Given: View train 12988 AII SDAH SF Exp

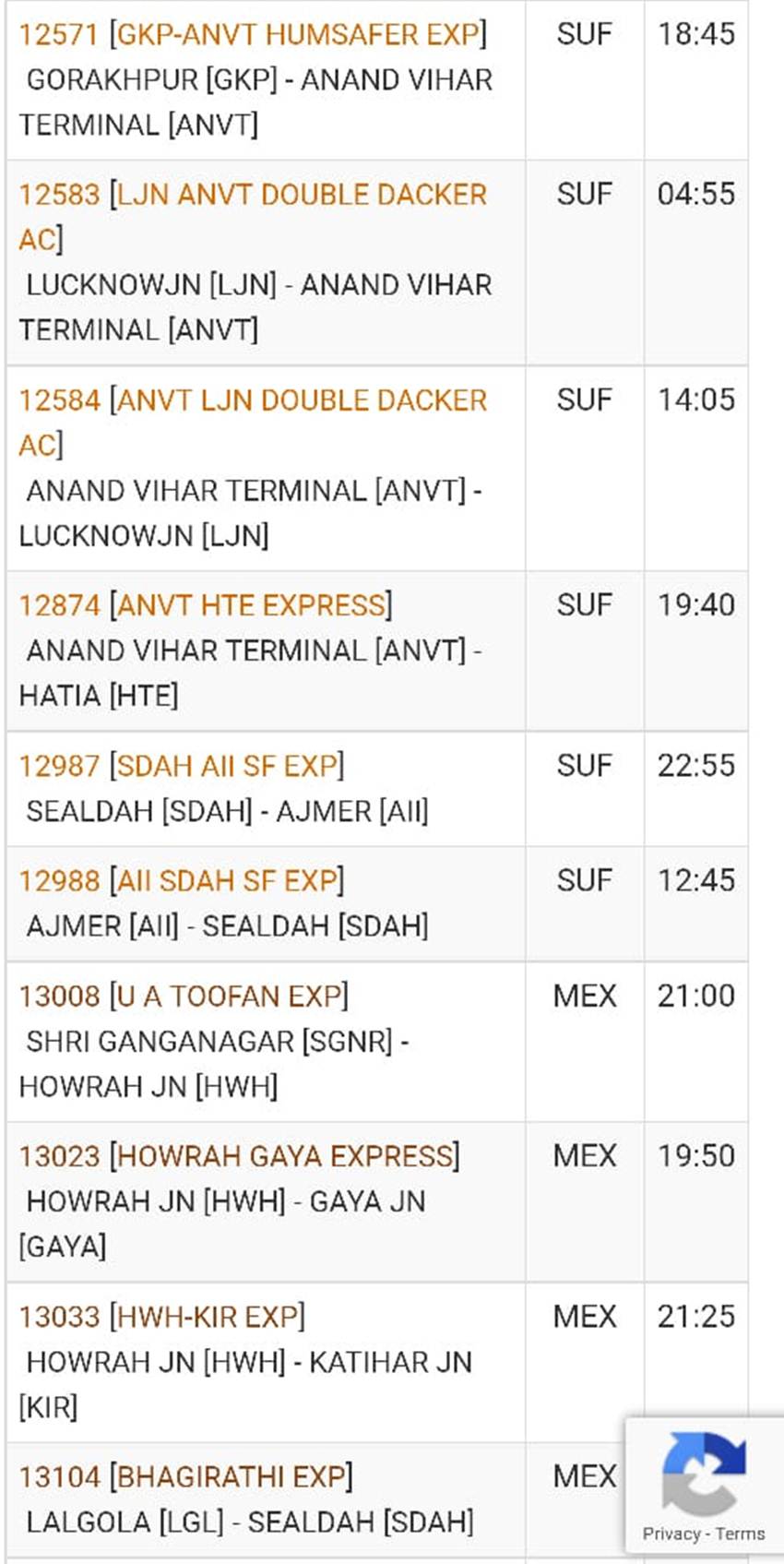Looking at the screenshot, I should 182,880.
